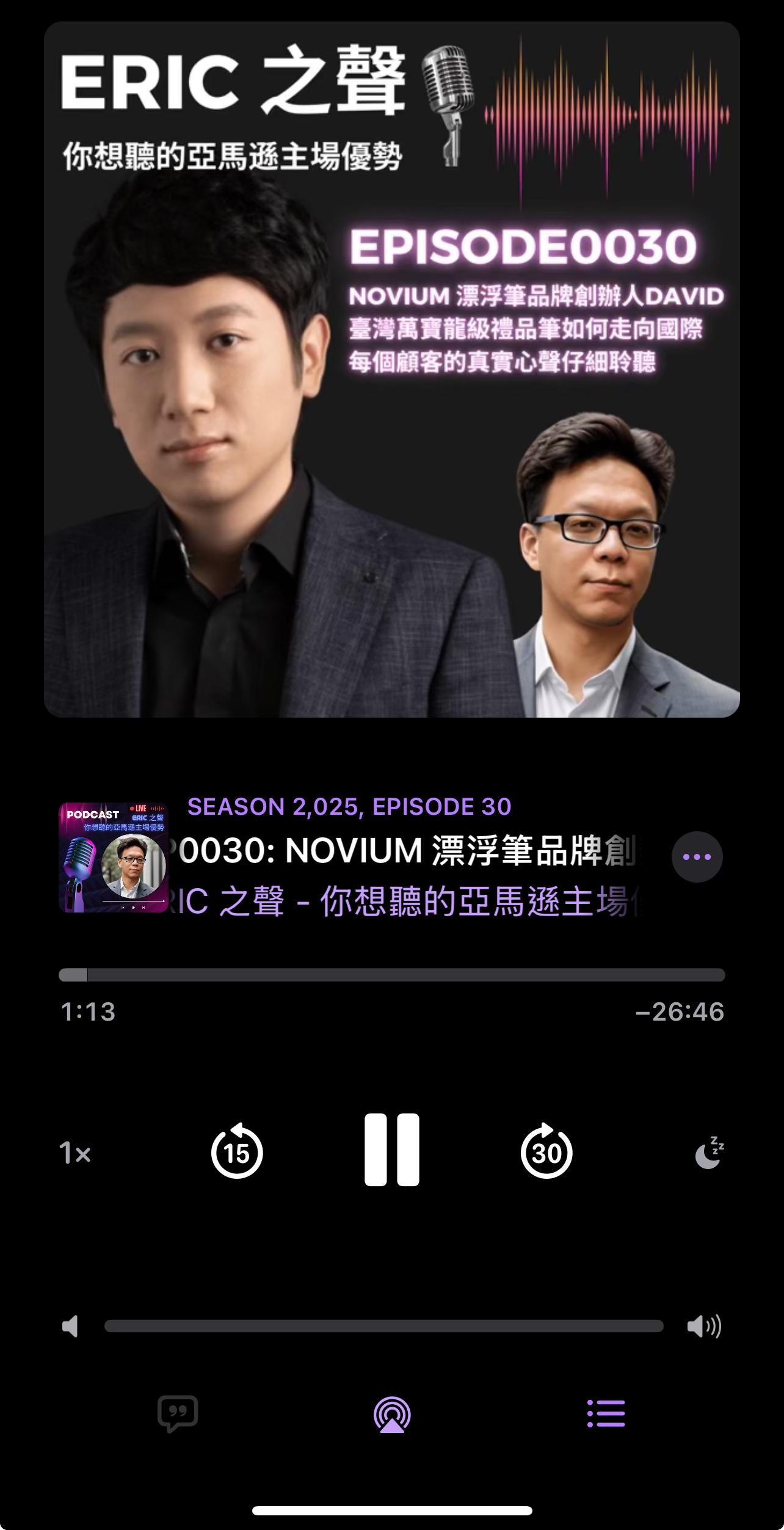Skip forward 30 seconds
The height and width of the screenshot is (1530, 784).
546,1152
